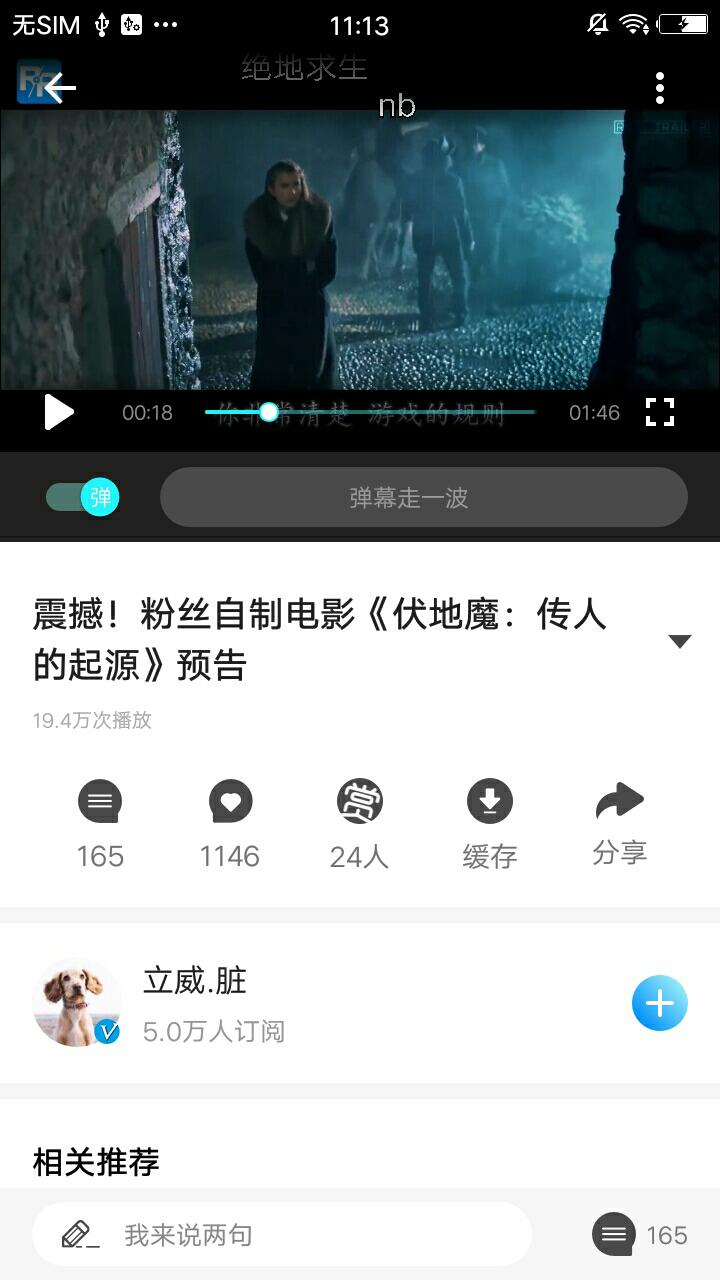Reward the uploader via 赏 icon

tap(359, 802)
